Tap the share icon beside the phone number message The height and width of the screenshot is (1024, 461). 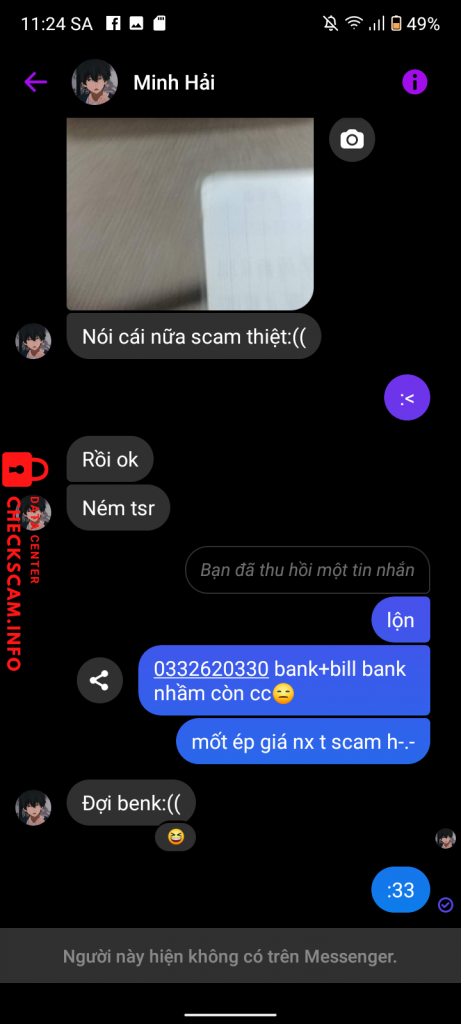(x=99, y=680)
